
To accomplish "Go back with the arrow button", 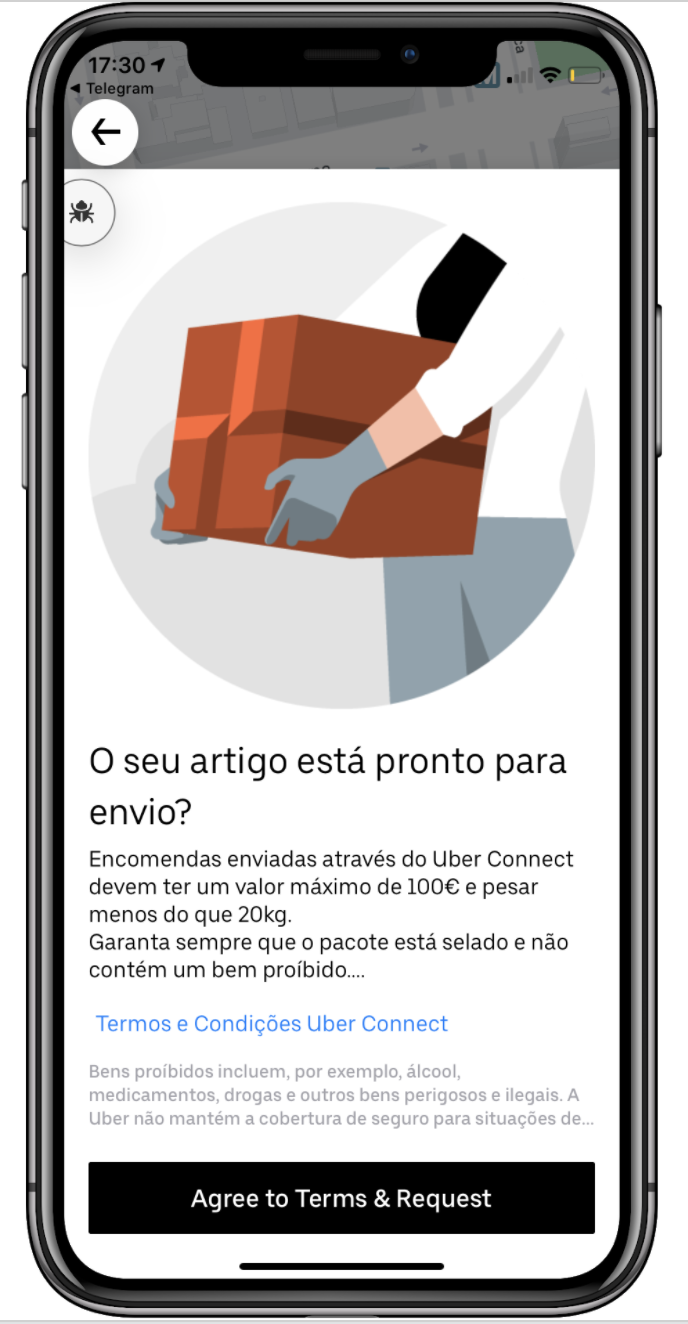I will point(105,132).
